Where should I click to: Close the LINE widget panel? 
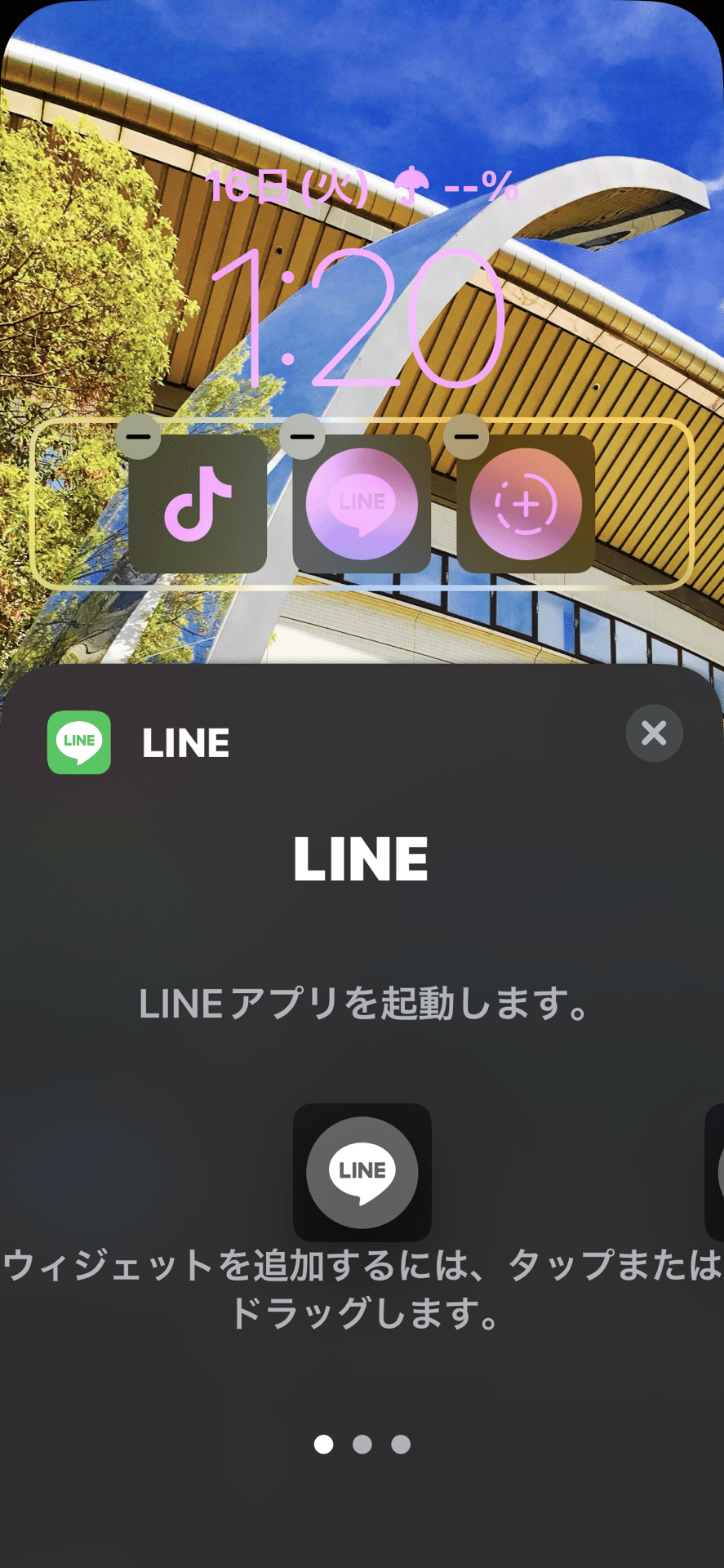click(654, 733)
